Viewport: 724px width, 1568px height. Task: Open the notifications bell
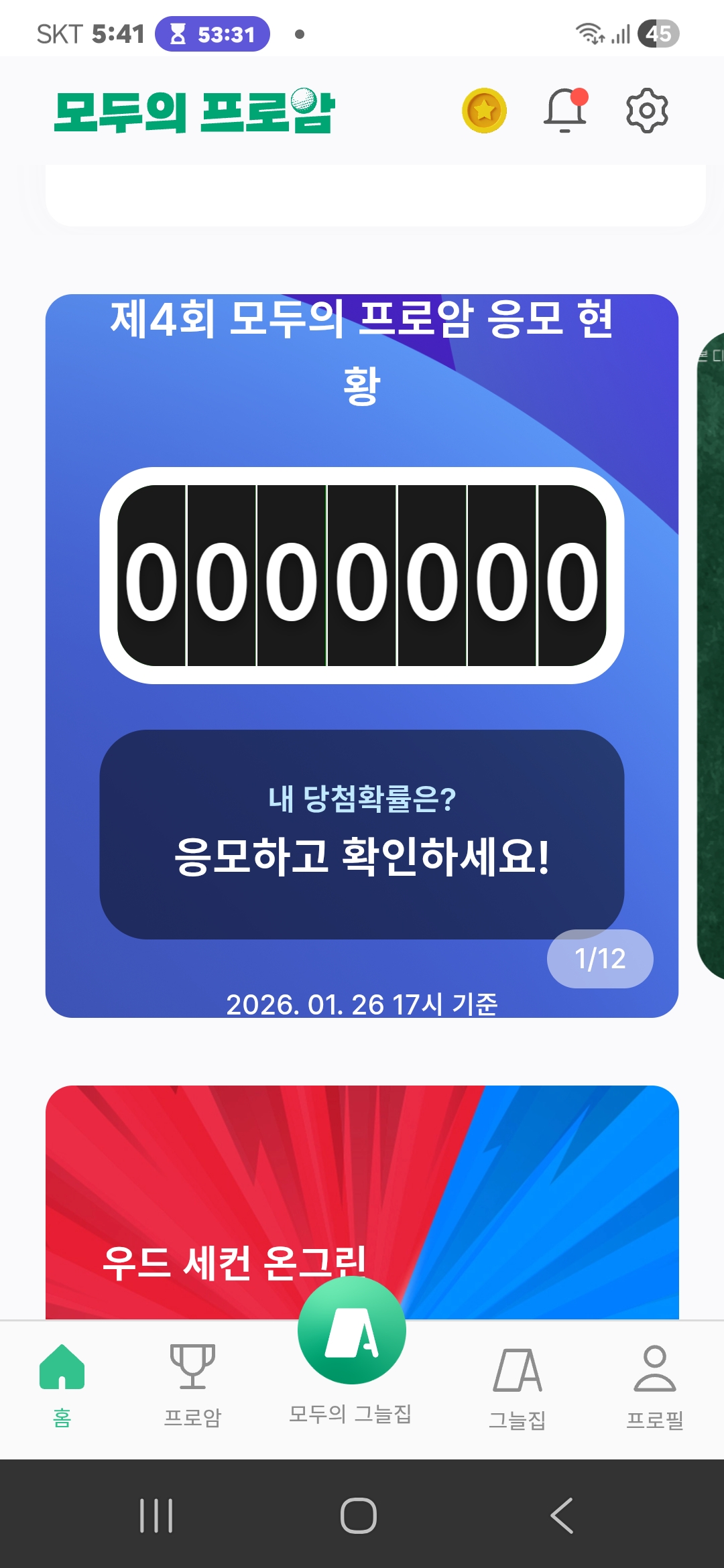(565, 111)
